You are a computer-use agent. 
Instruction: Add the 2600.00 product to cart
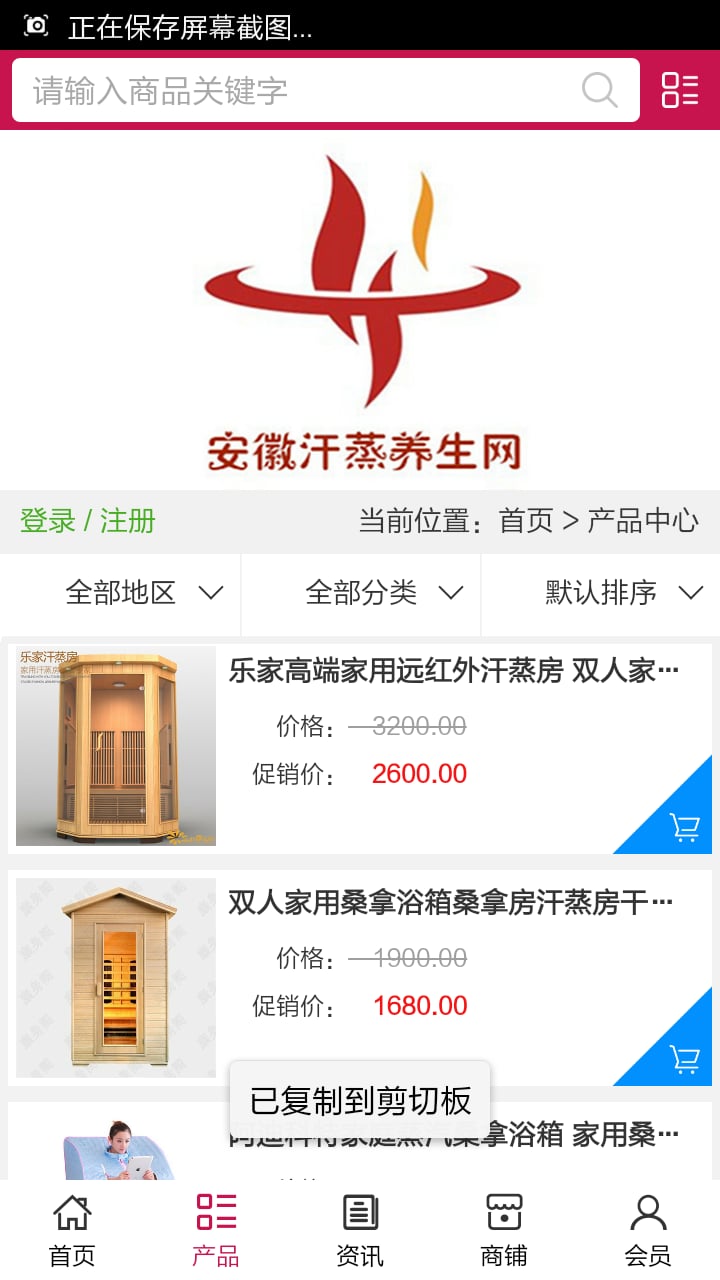click(684, 827)
